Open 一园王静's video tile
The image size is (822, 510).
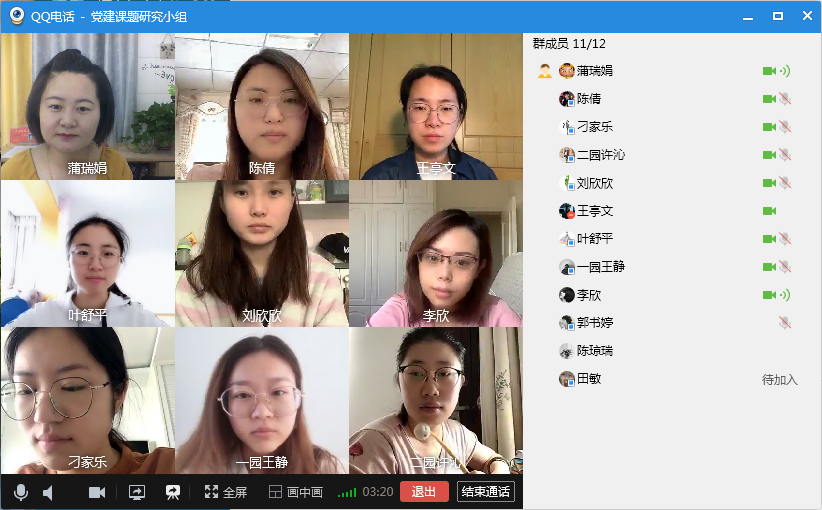(x=261, y=400)
